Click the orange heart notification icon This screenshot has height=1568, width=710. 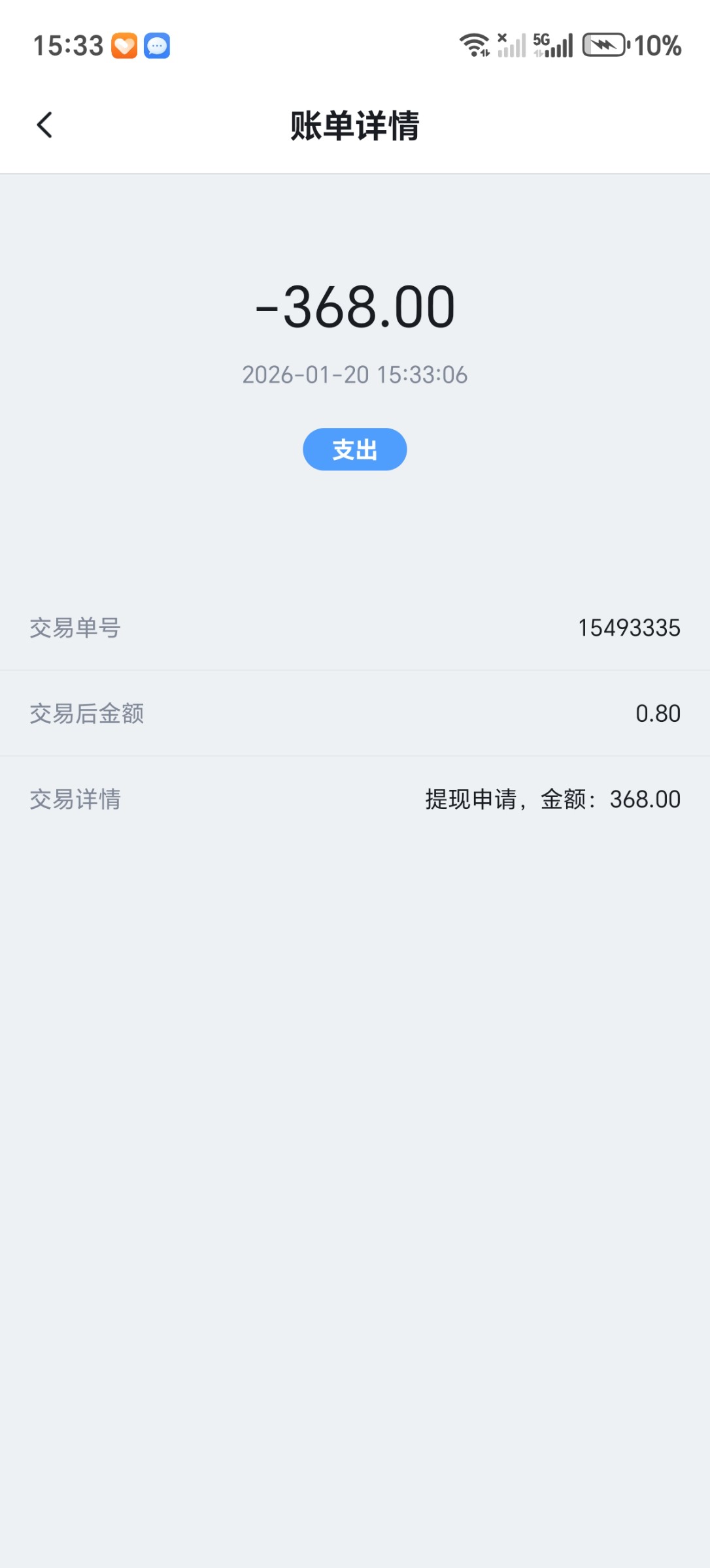[124, 45]
